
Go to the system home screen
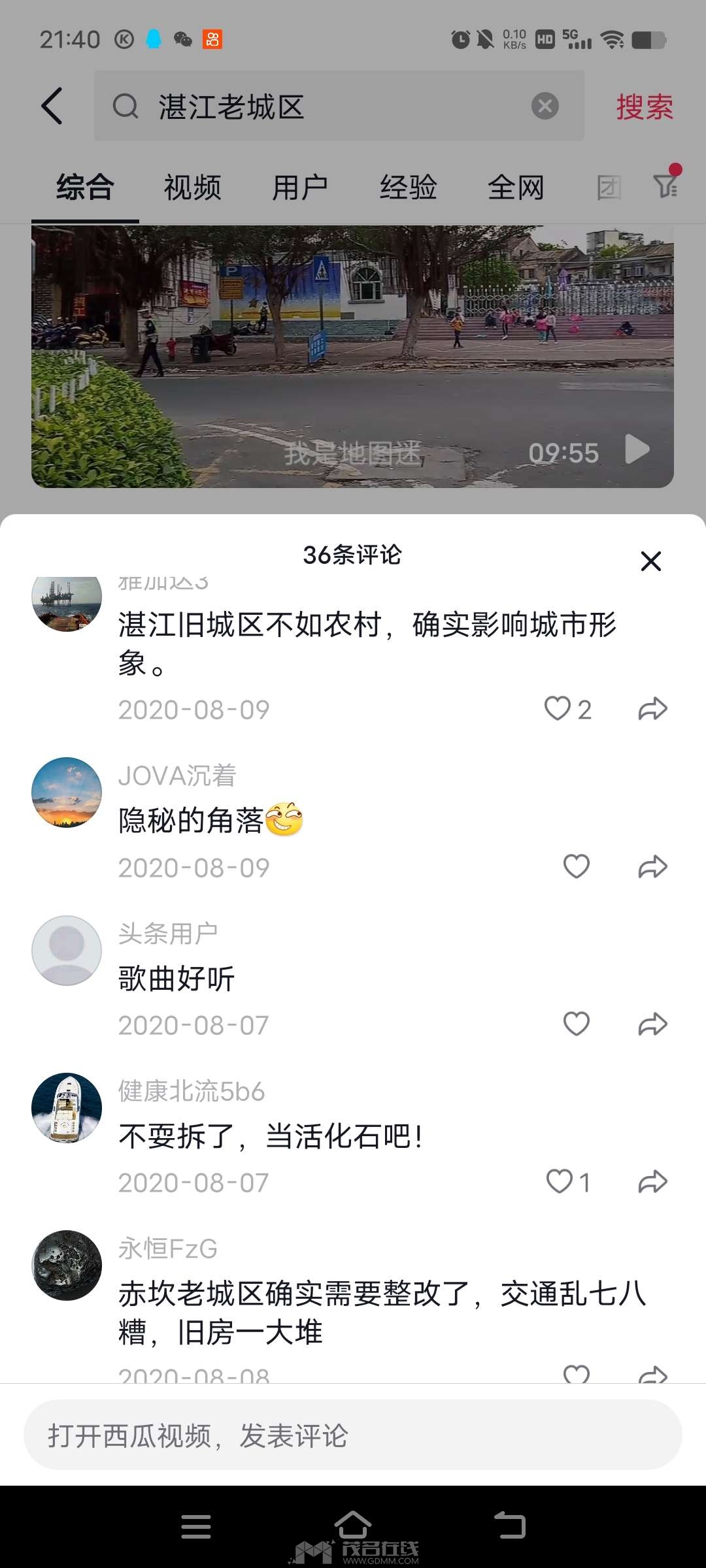[353, 1526]
